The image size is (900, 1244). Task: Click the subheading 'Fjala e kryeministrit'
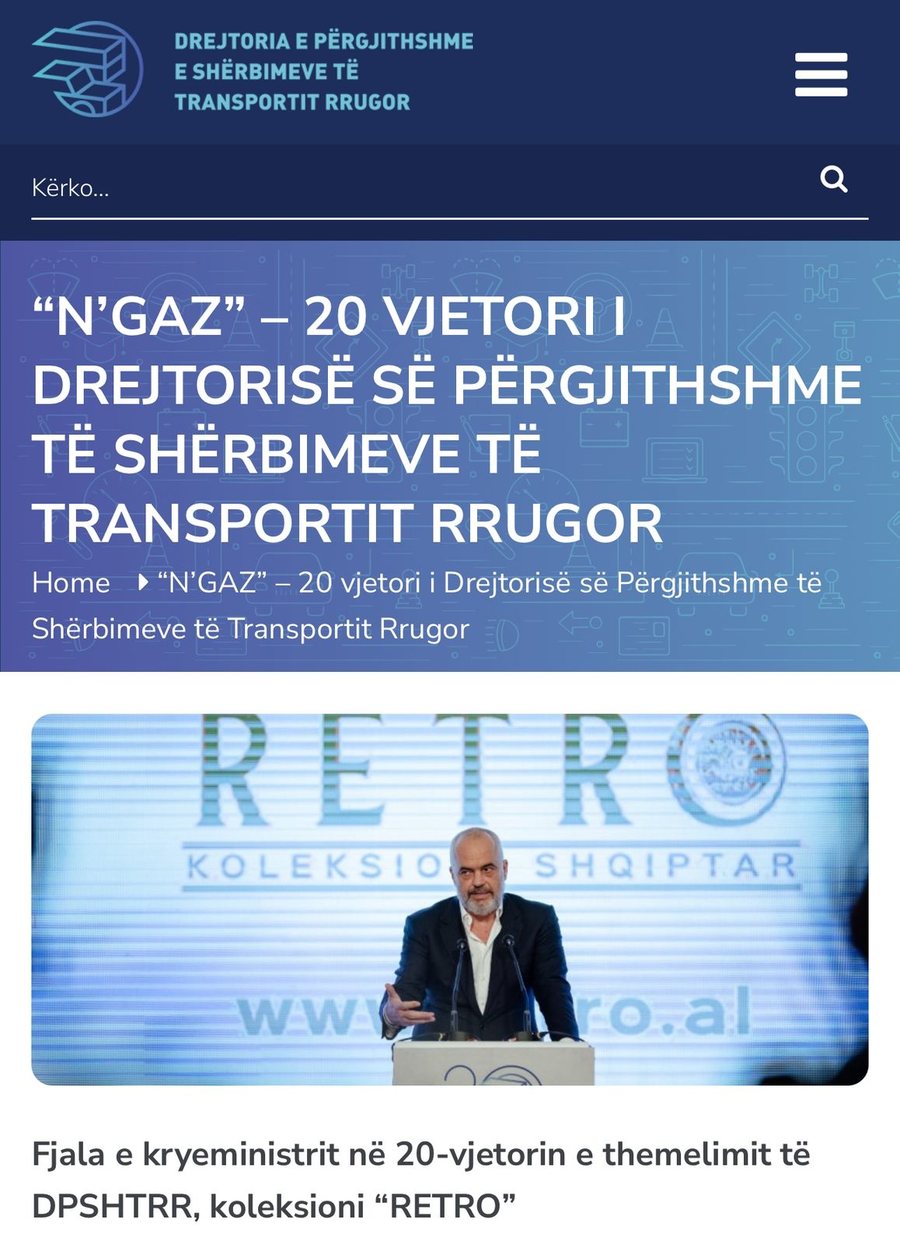click(420, 1178)
